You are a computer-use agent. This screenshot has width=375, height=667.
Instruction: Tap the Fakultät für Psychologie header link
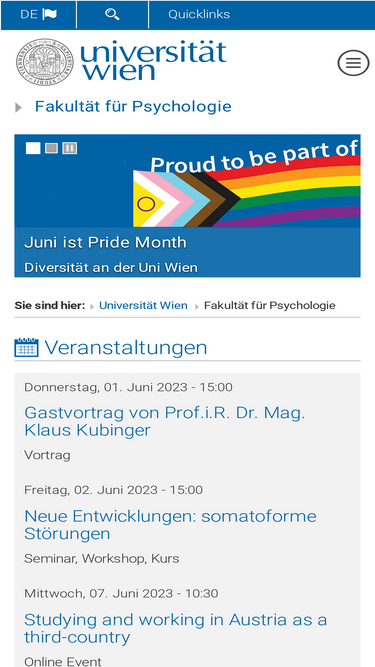[133, 106]
